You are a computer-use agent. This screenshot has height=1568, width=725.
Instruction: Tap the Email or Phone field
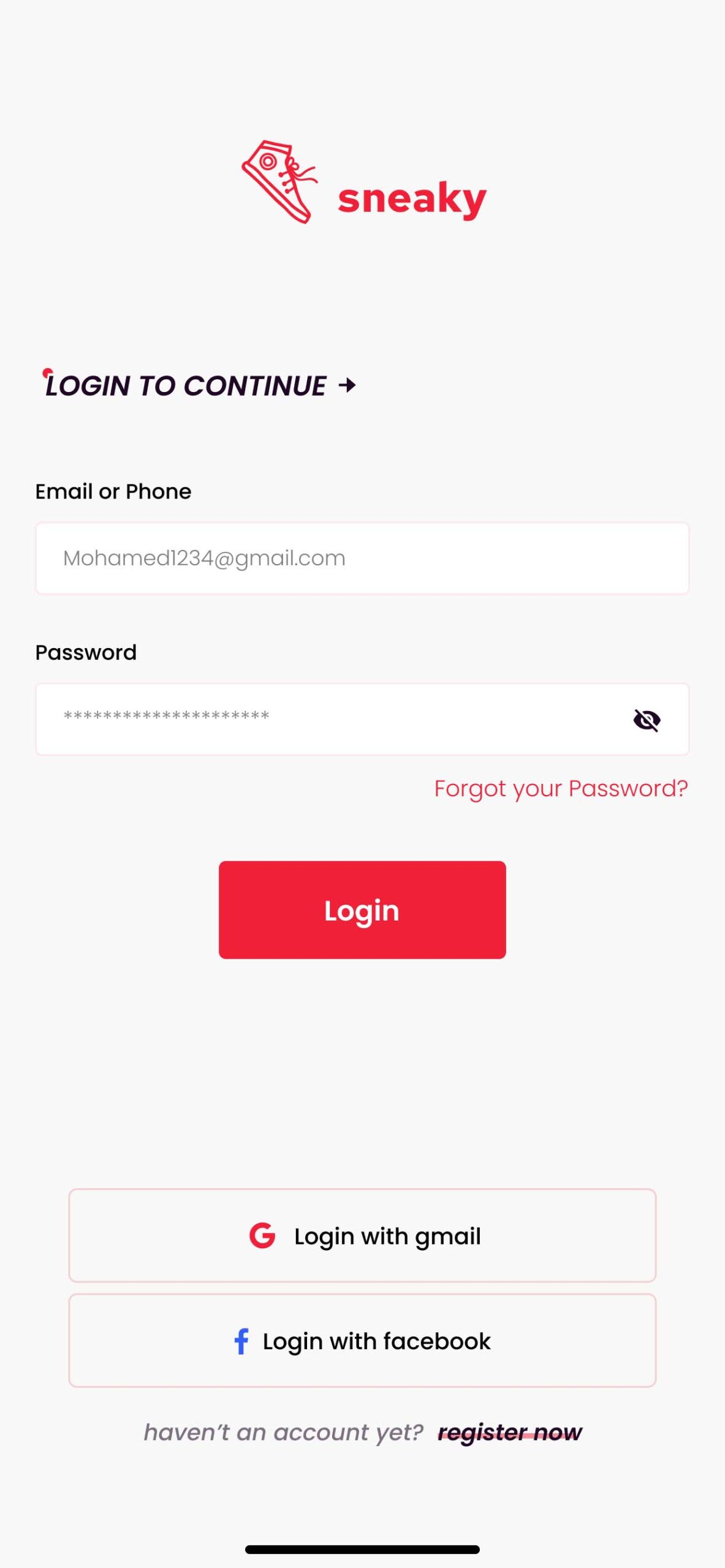[362, 558]
